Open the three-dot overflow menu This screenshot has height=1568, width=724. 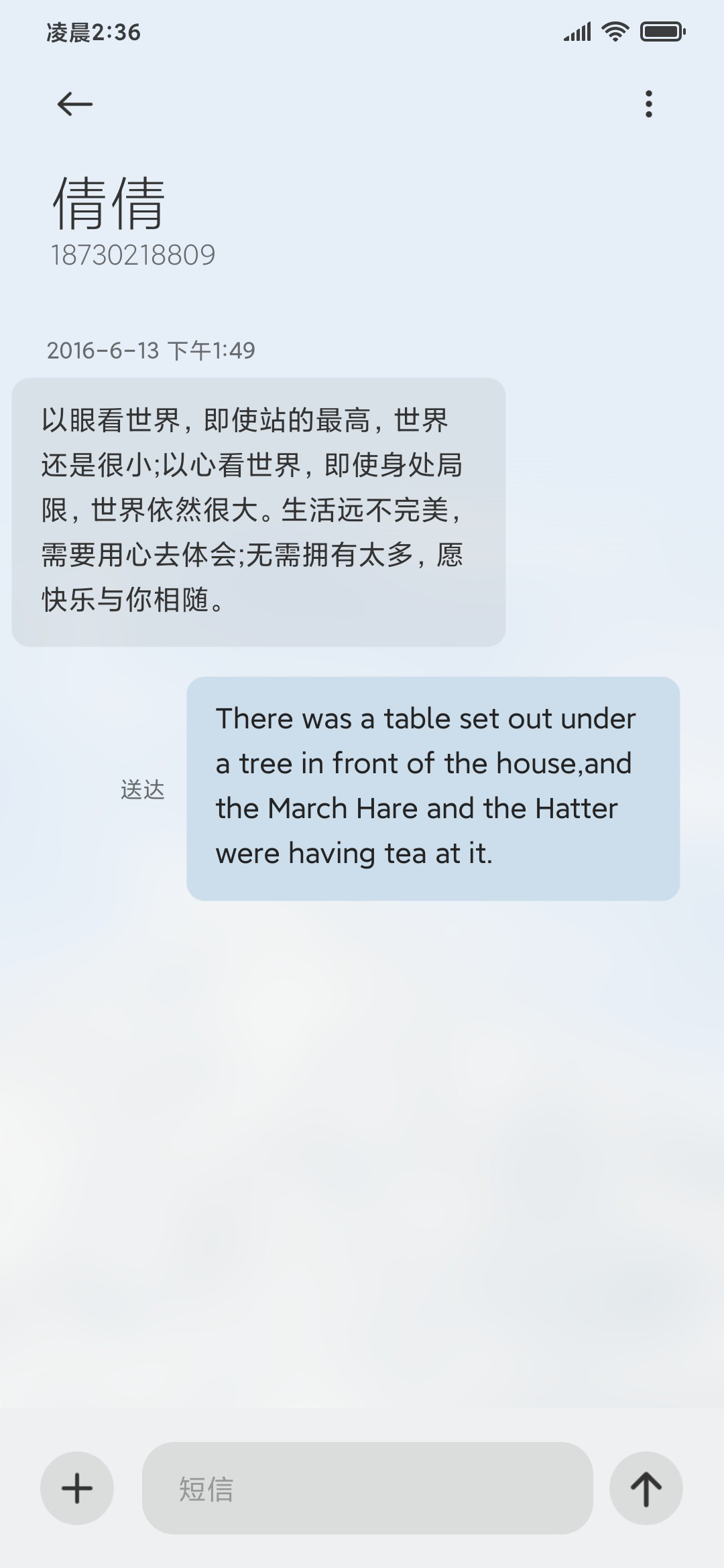point(648,104)
